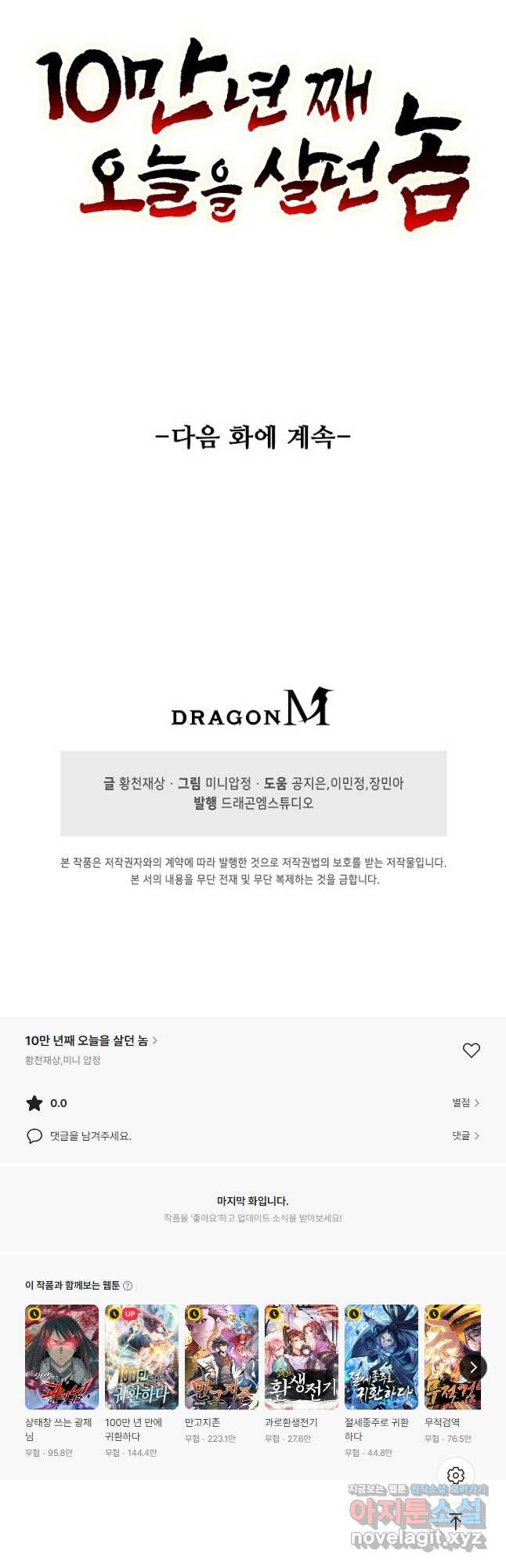Viewport: 506px width, 1568px height.
Task: Jump to top with arrow button
Action: (456, 1522)
